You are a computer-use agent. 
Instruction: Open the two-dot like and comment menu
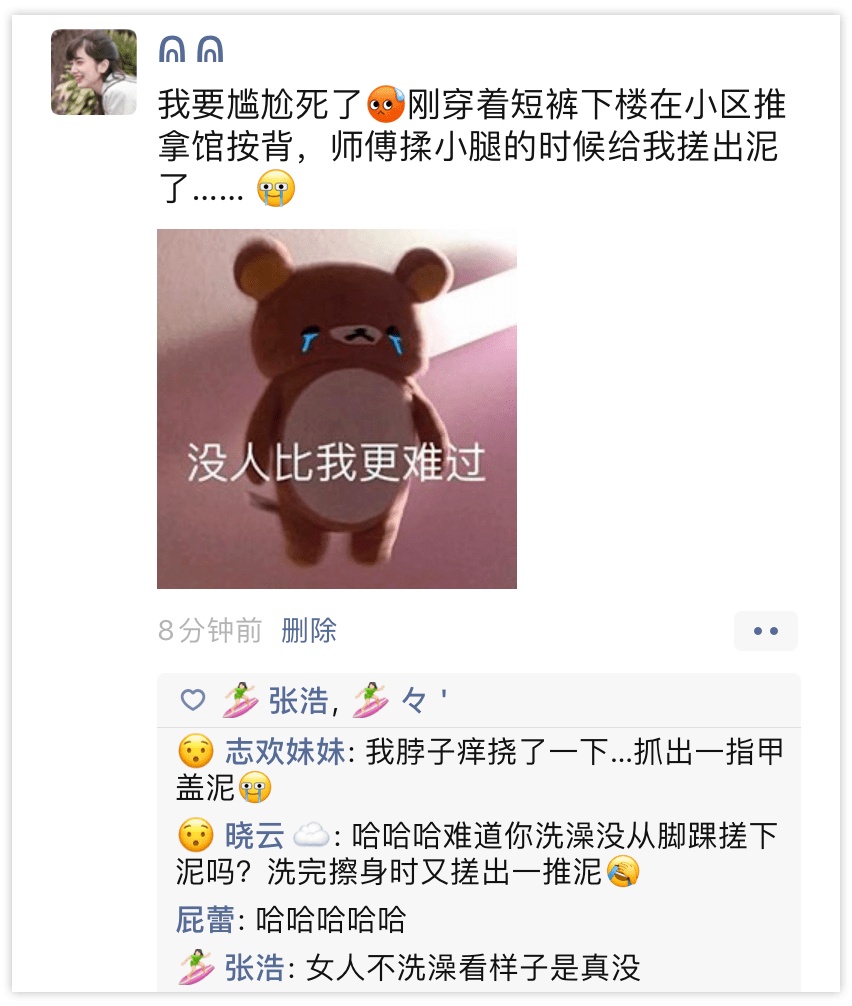(x=765, y=631)
